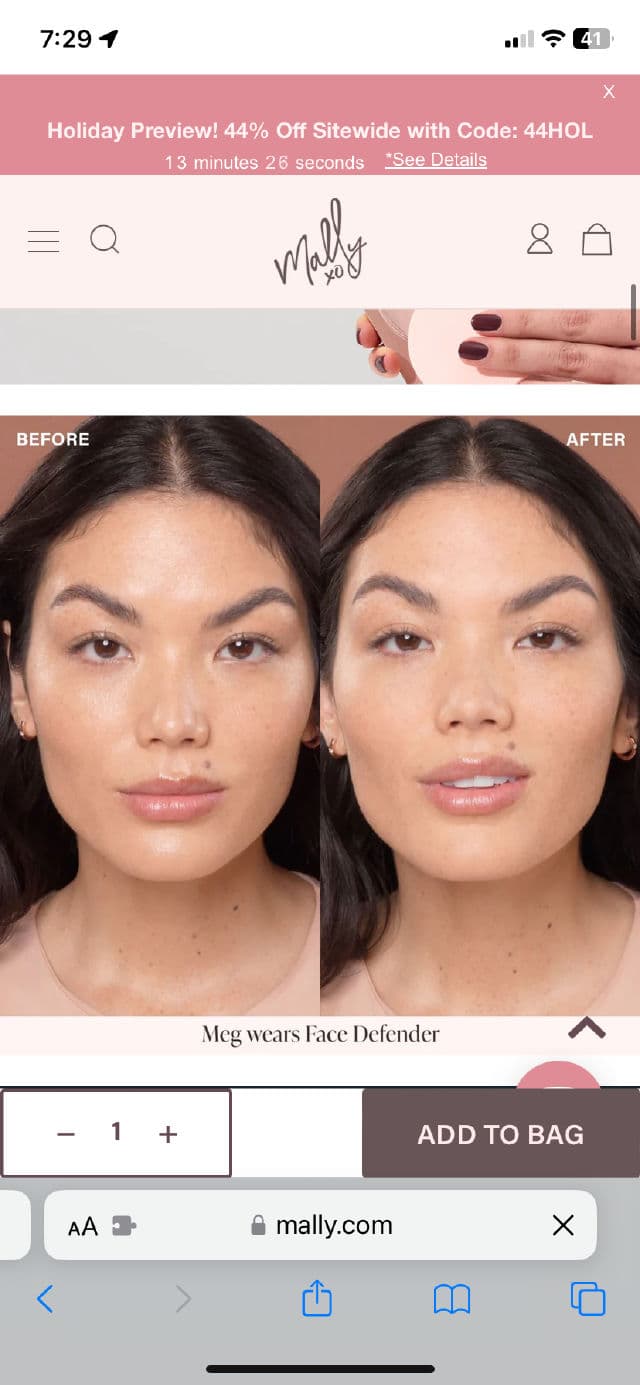Tap the mally.com address bar

click(334, 1225)
